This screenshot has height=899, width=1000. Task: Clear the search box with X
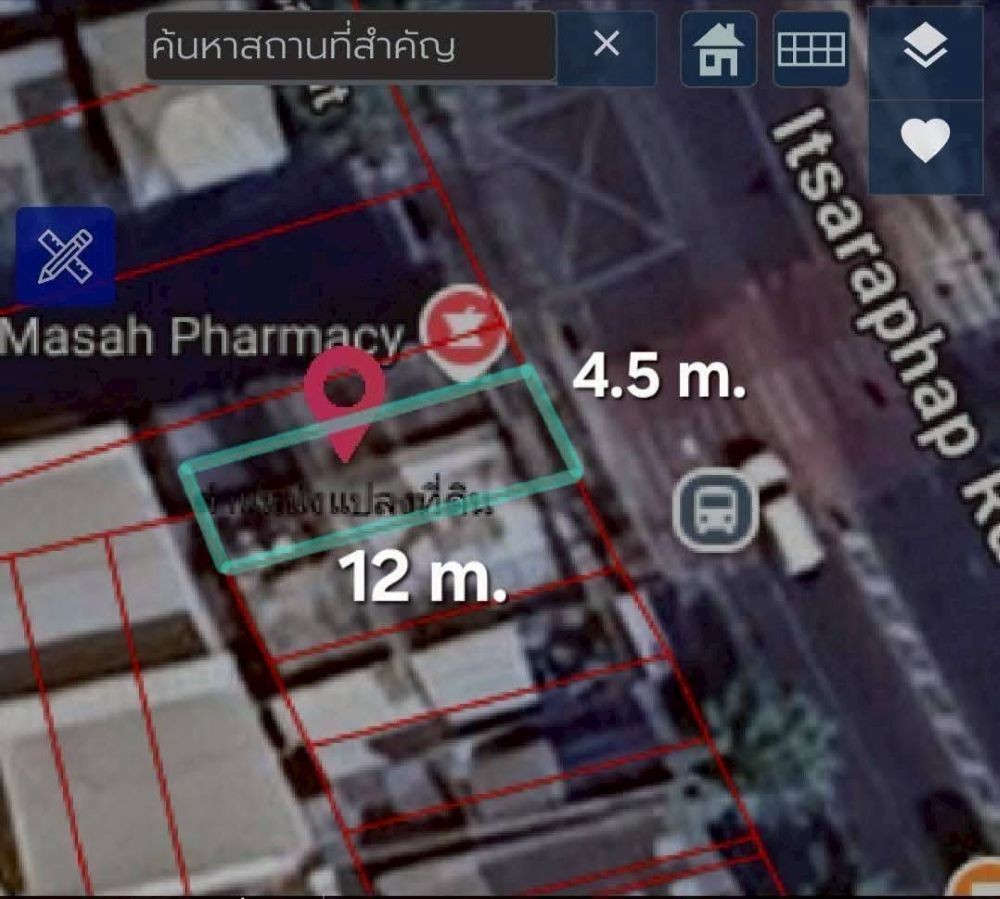point(606,45)
